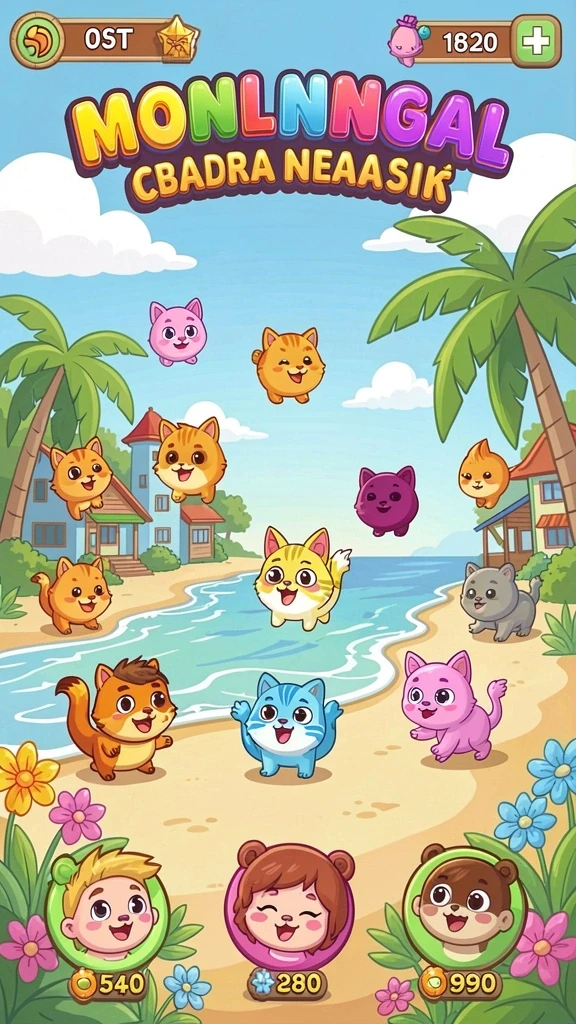Pick the brown bear character priced 990
The height and width of the screenshot is (1024, 576).
click(x=465, y=904)
